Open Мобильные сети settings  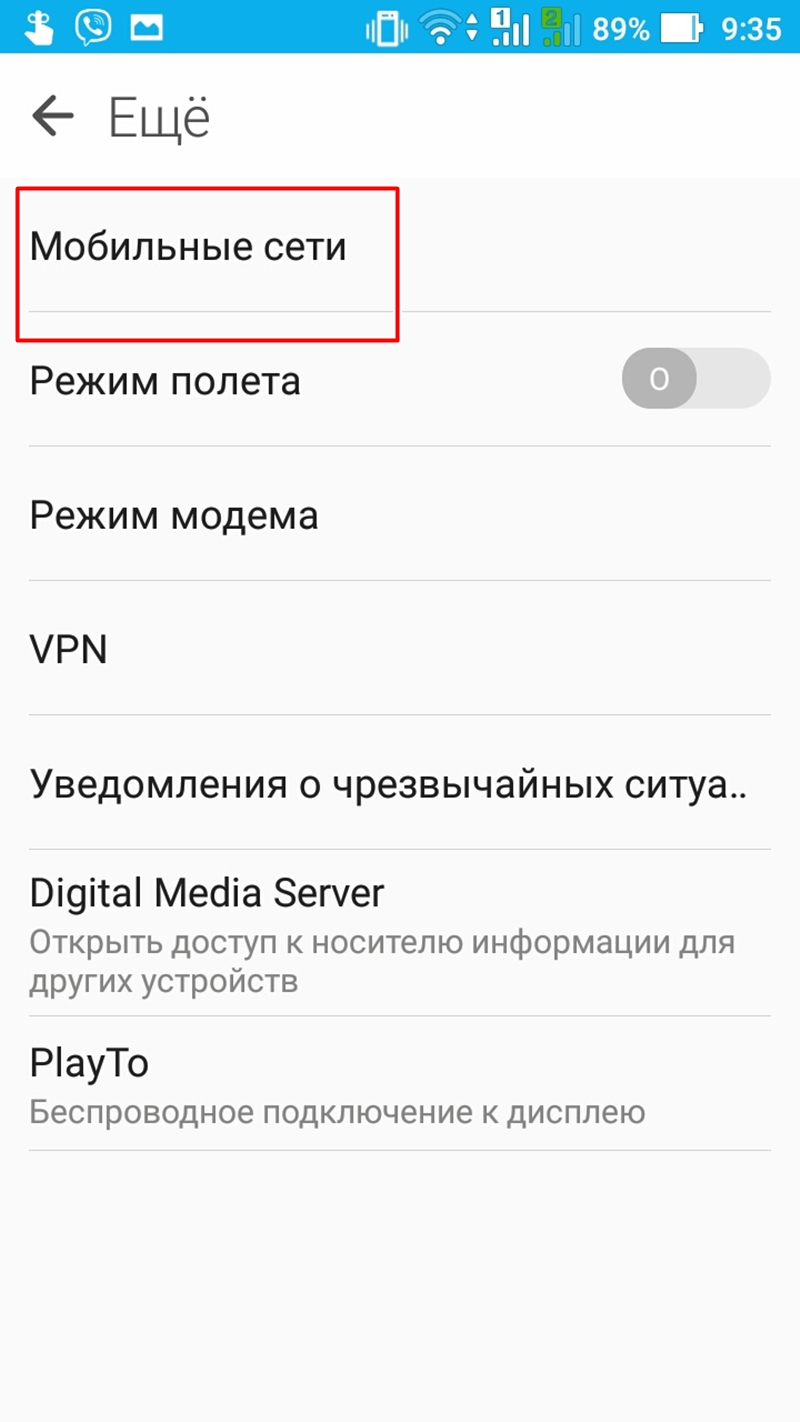[x=400, y=245]
